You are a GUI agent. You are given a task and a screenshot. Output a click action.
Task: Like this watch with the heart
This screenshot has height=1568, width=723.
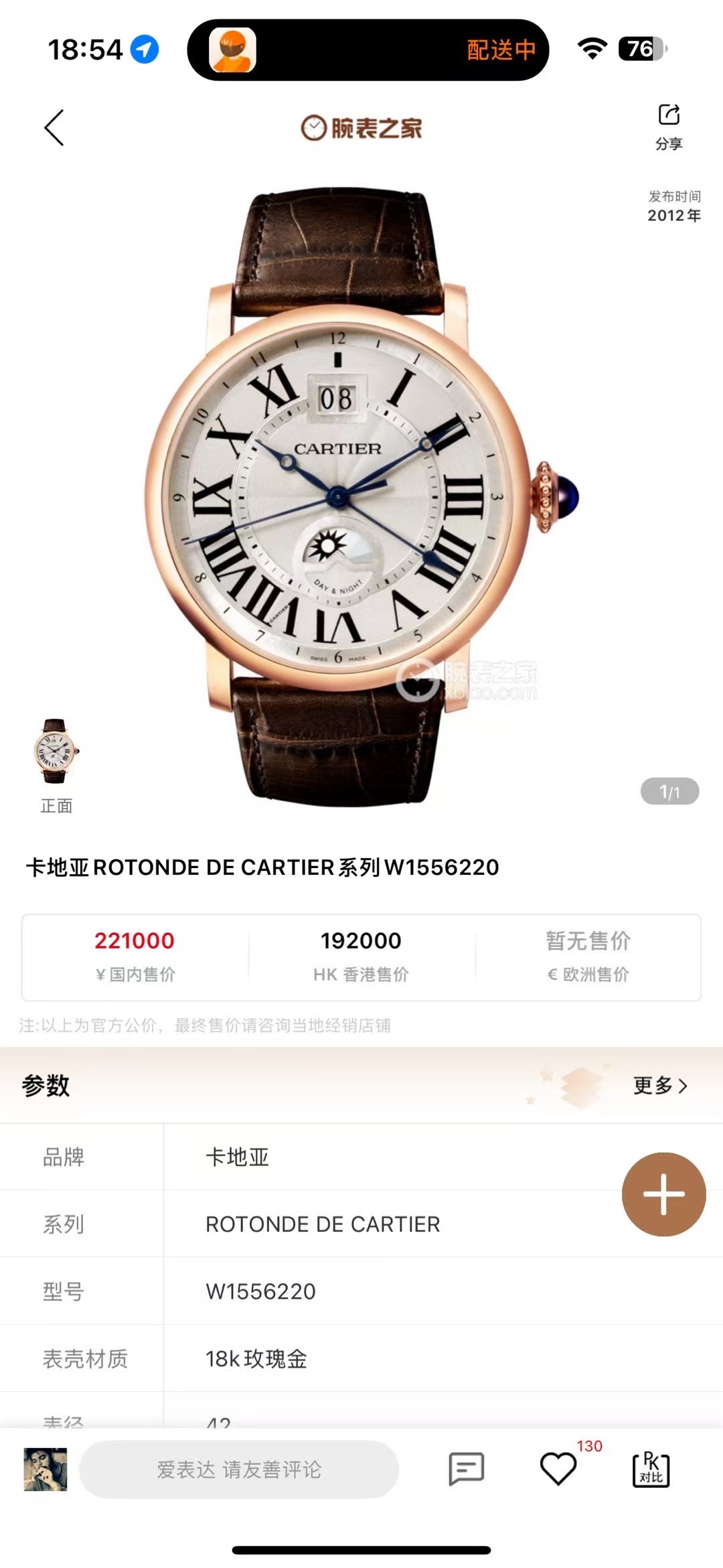pos(558,1470)
